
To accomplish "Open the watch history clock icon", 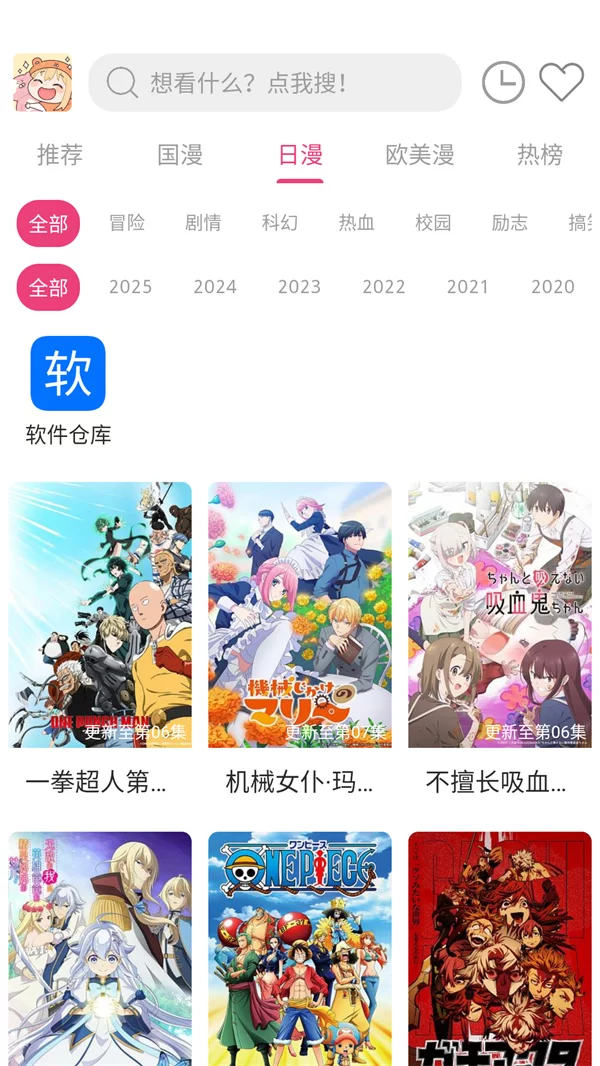I will [x=503, y=83].
